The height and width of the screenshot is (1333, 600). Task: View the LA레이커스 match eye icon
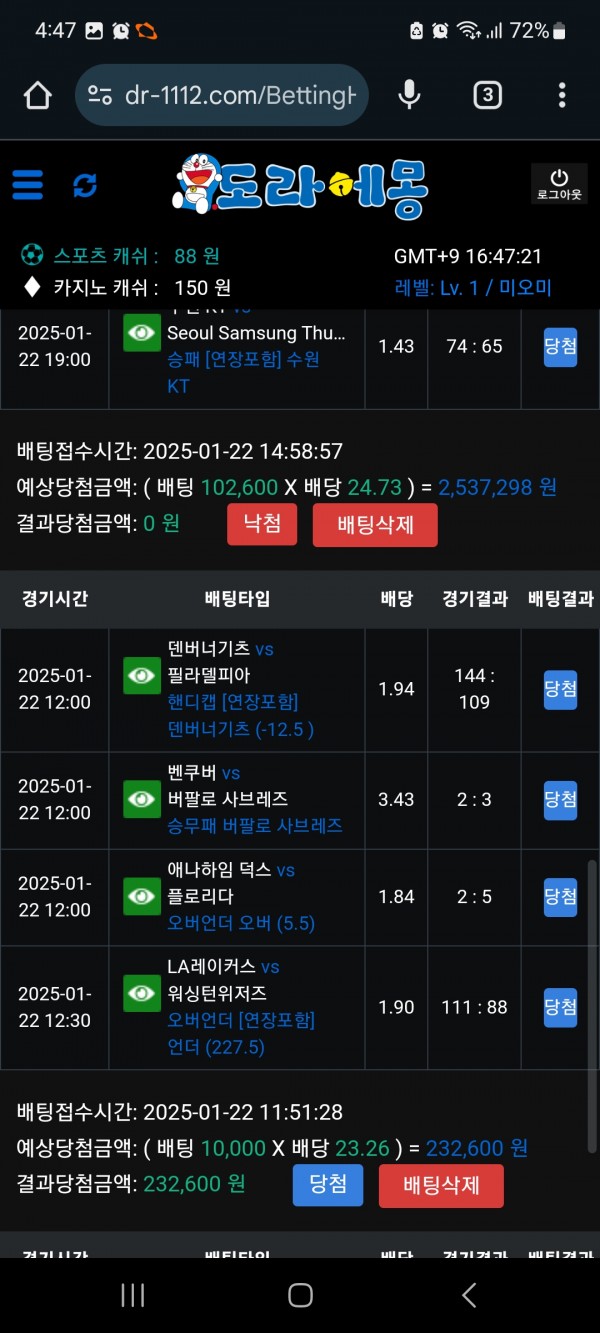click(142, 994)
